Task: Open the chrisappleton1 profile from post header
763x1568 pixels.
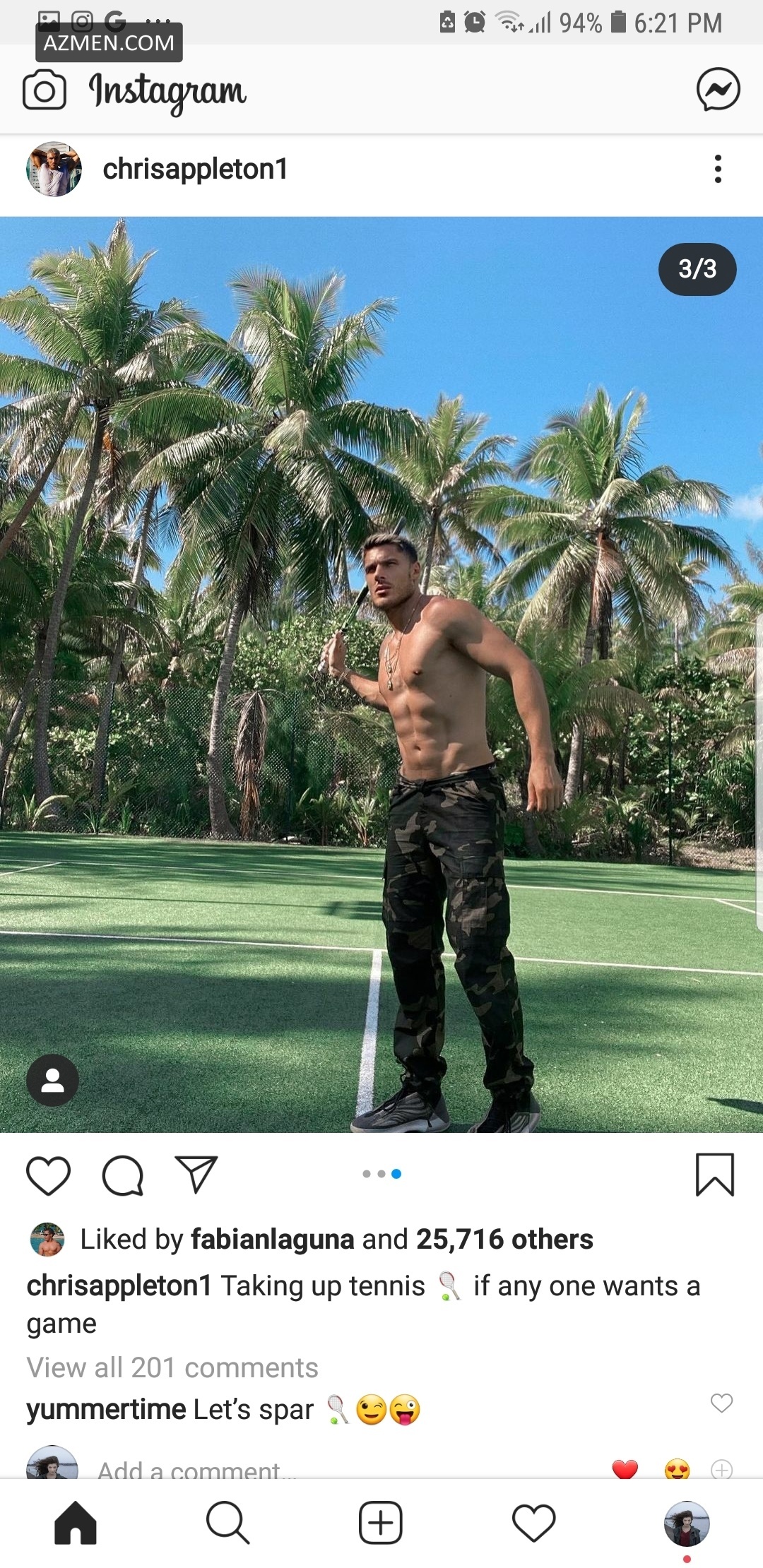Action: (x=194, y=170)
